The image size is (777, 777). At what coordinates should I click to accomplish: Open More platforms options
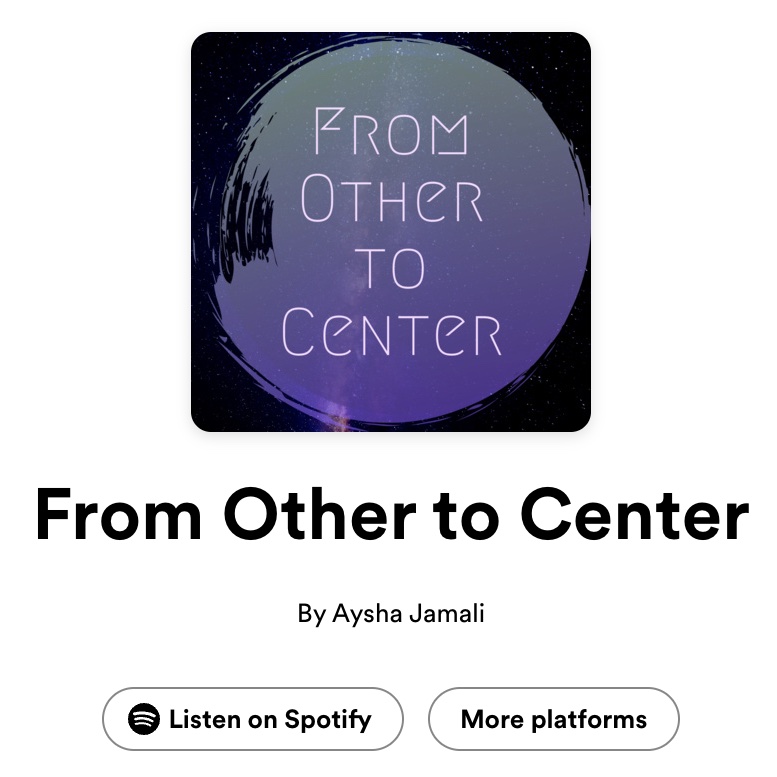pos(553,719)
